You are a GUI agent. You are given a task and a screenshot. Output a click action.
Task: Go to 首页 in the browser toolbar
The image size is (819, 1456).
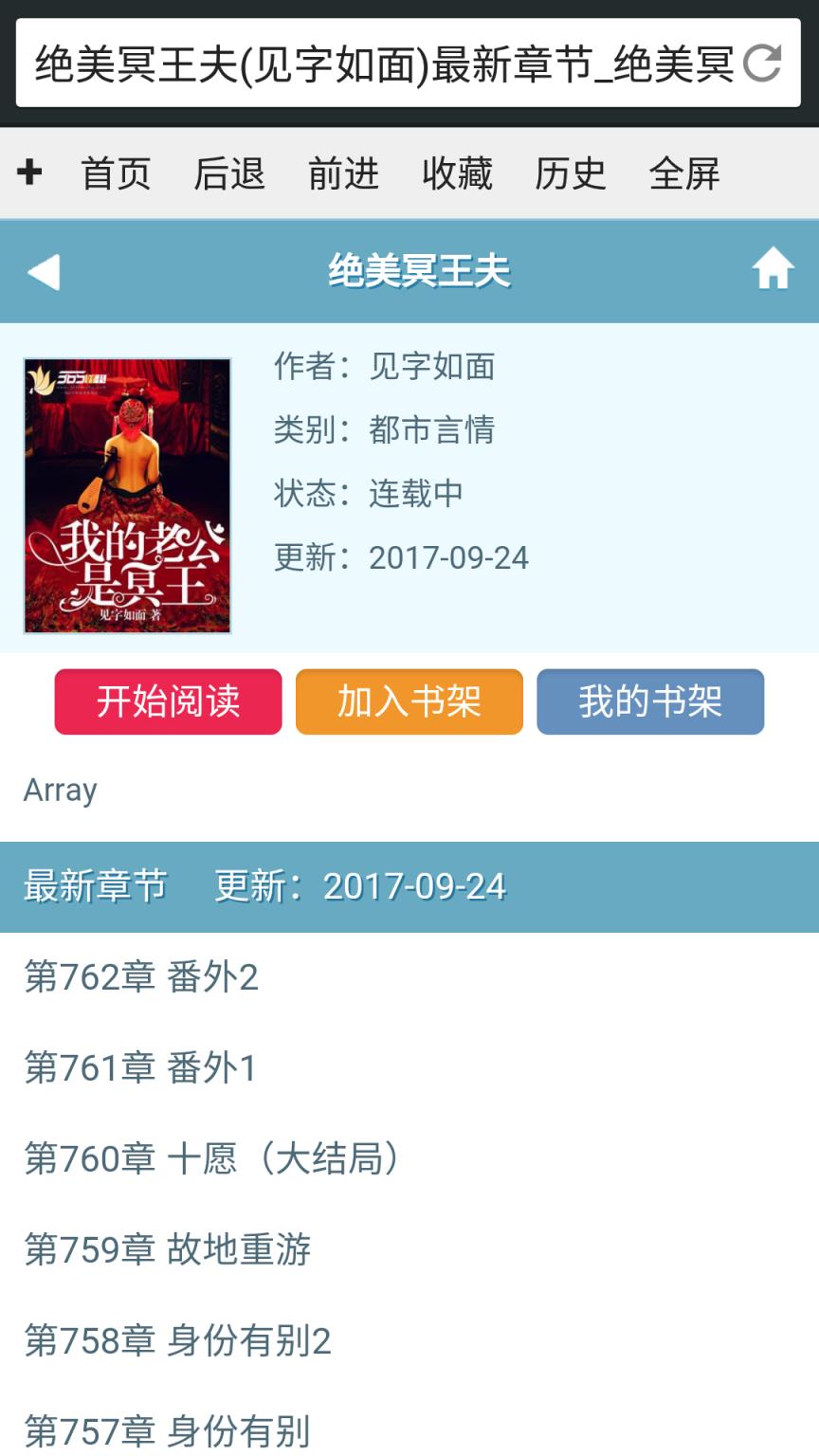click(116, 173)
